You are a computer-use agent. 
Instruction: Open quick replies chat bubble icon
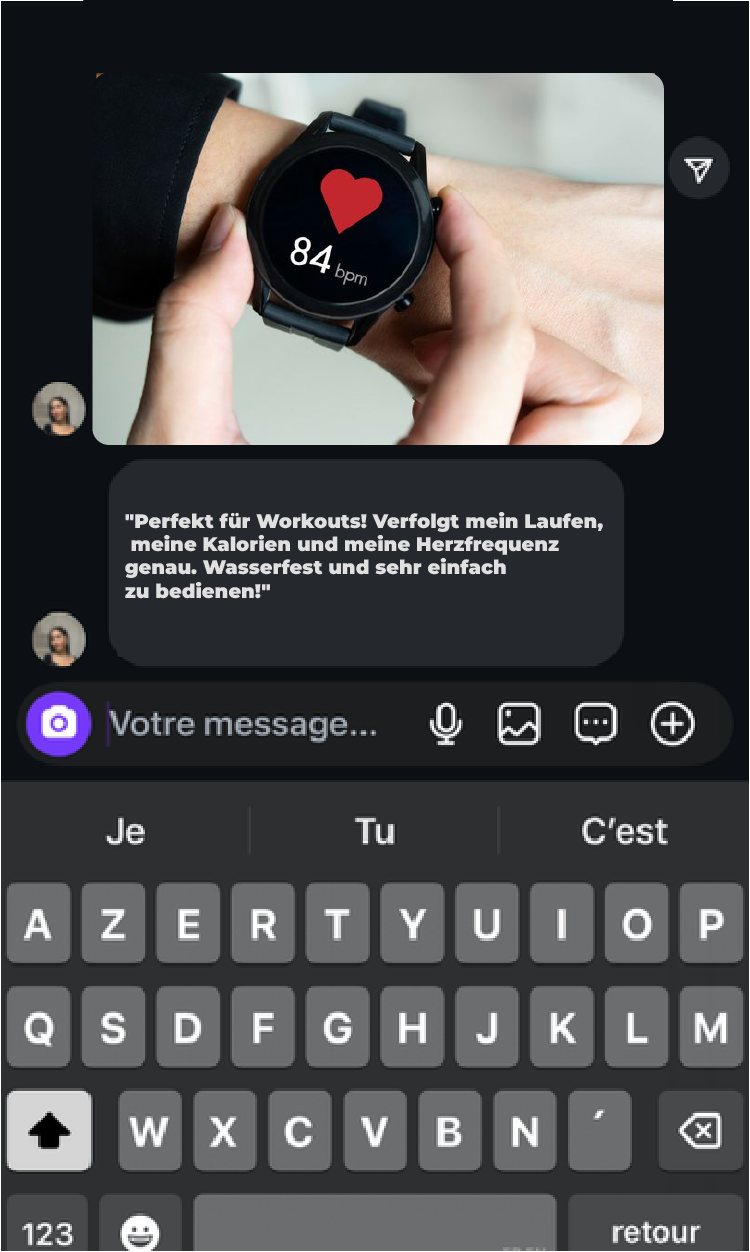coord(596,723)
